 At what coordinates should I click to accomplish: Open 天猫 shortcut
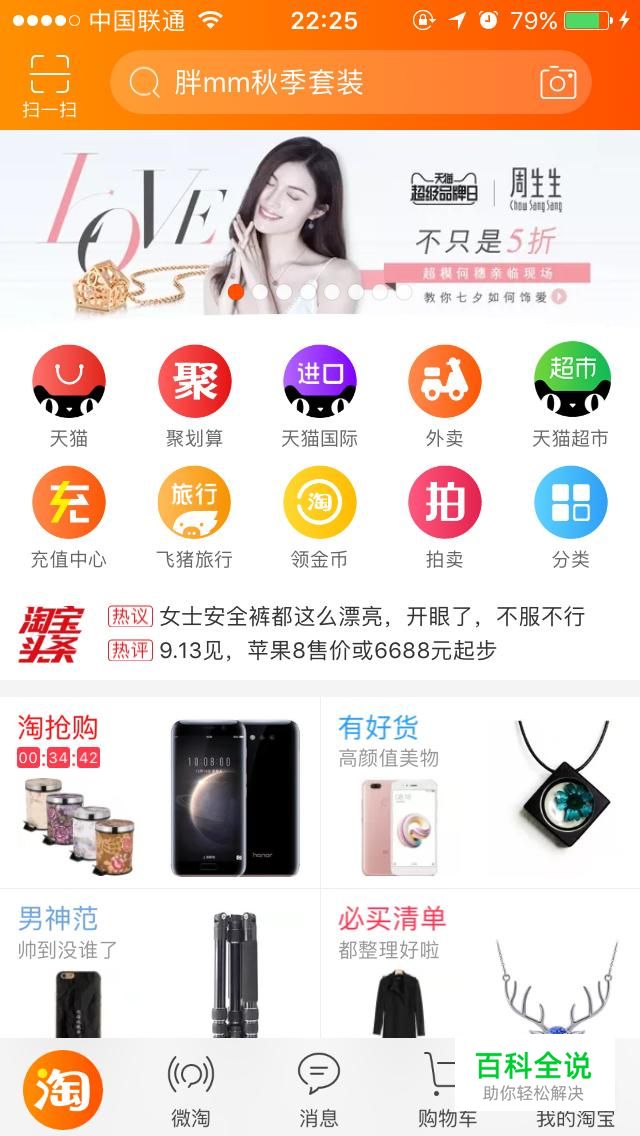point(69,395)
